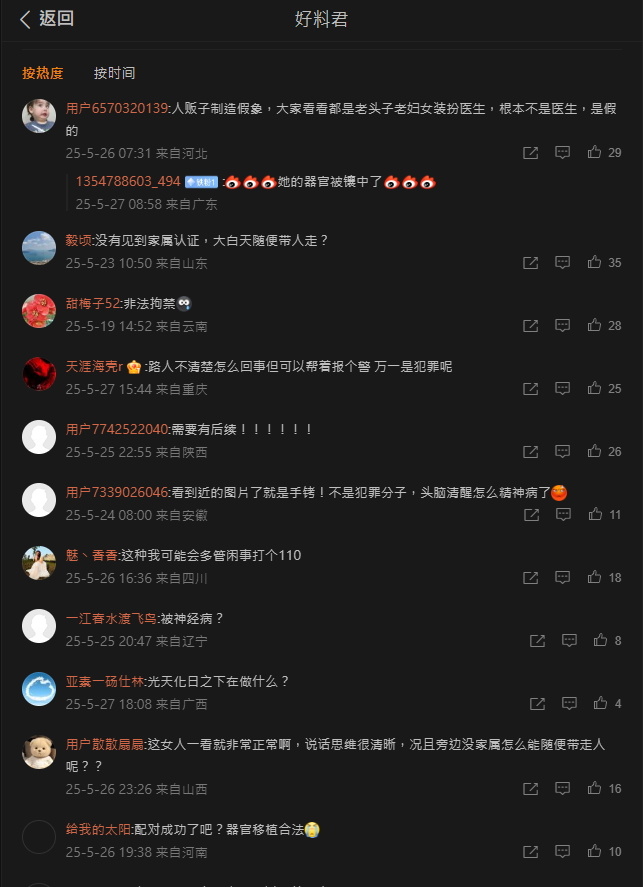Open 天涯海壳r's profile by username

coord(94,367)
